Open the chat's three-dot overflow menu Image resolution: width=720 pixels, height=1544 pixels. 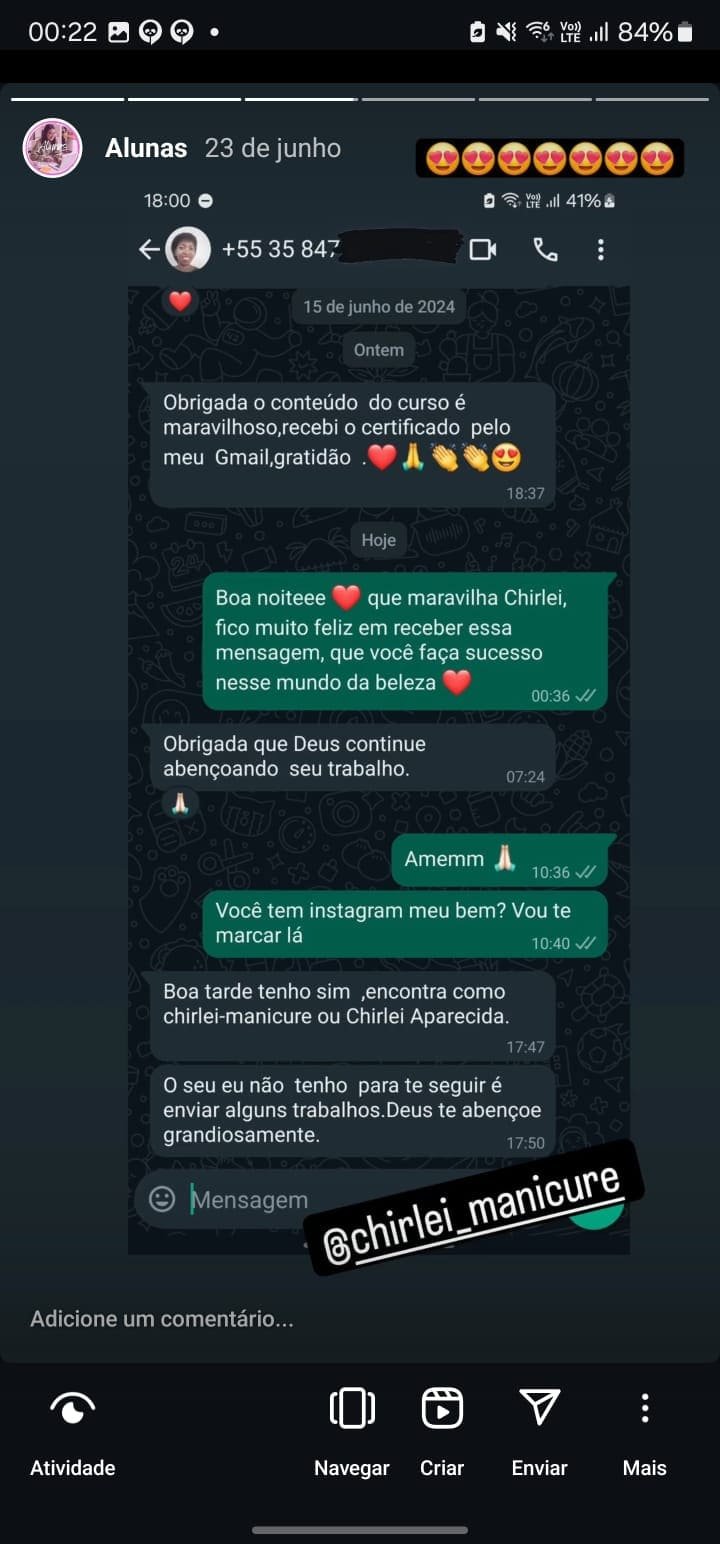[599, 249]
